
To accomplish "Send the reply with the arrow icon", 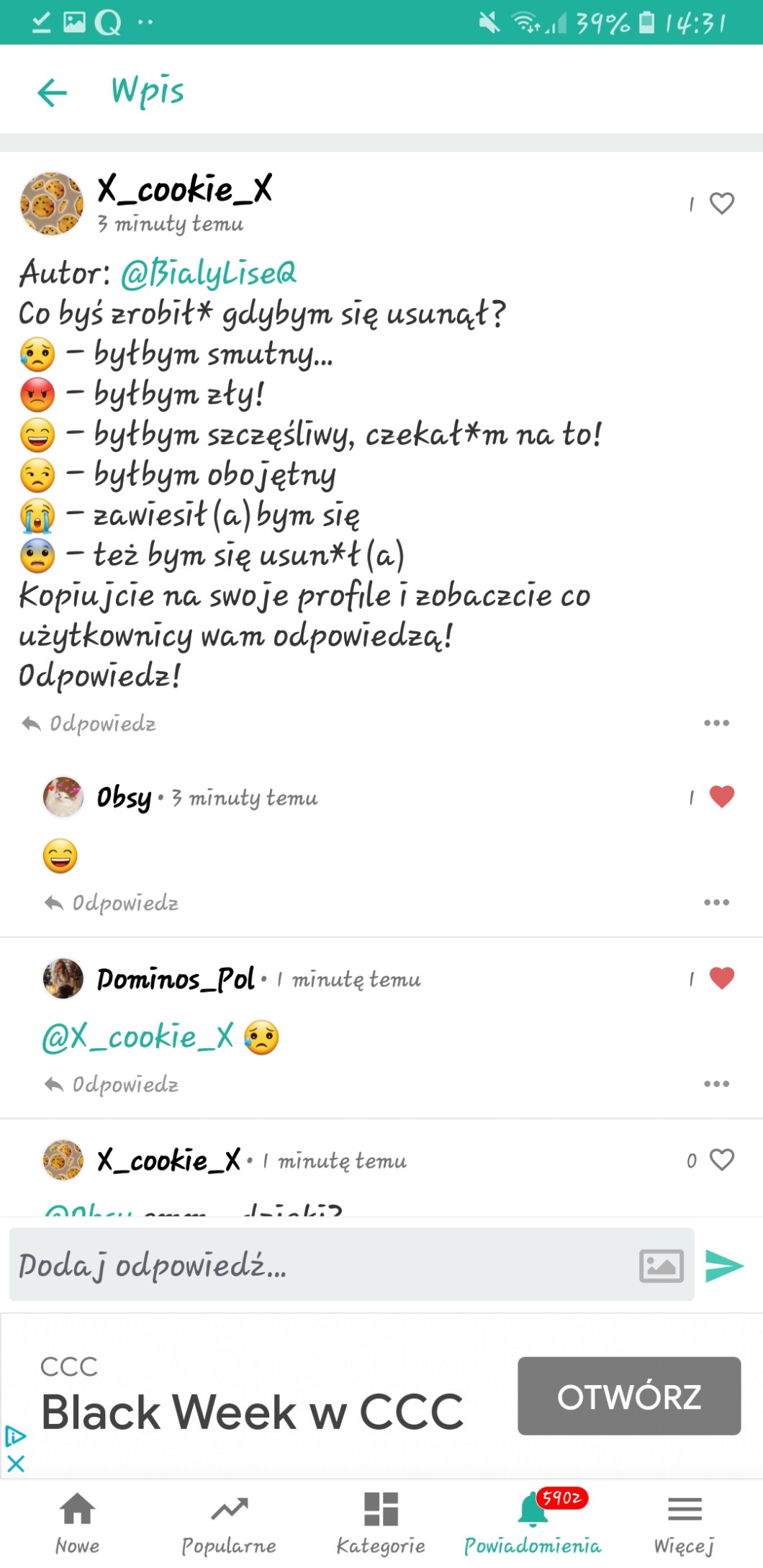I will [x=724, y=1266].
